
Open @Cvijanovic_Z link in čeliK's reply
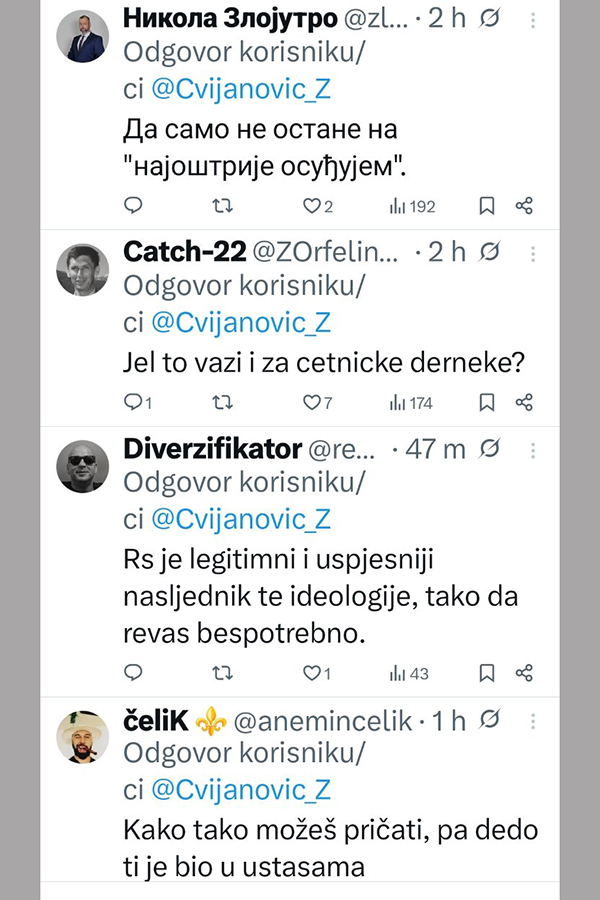240,789
